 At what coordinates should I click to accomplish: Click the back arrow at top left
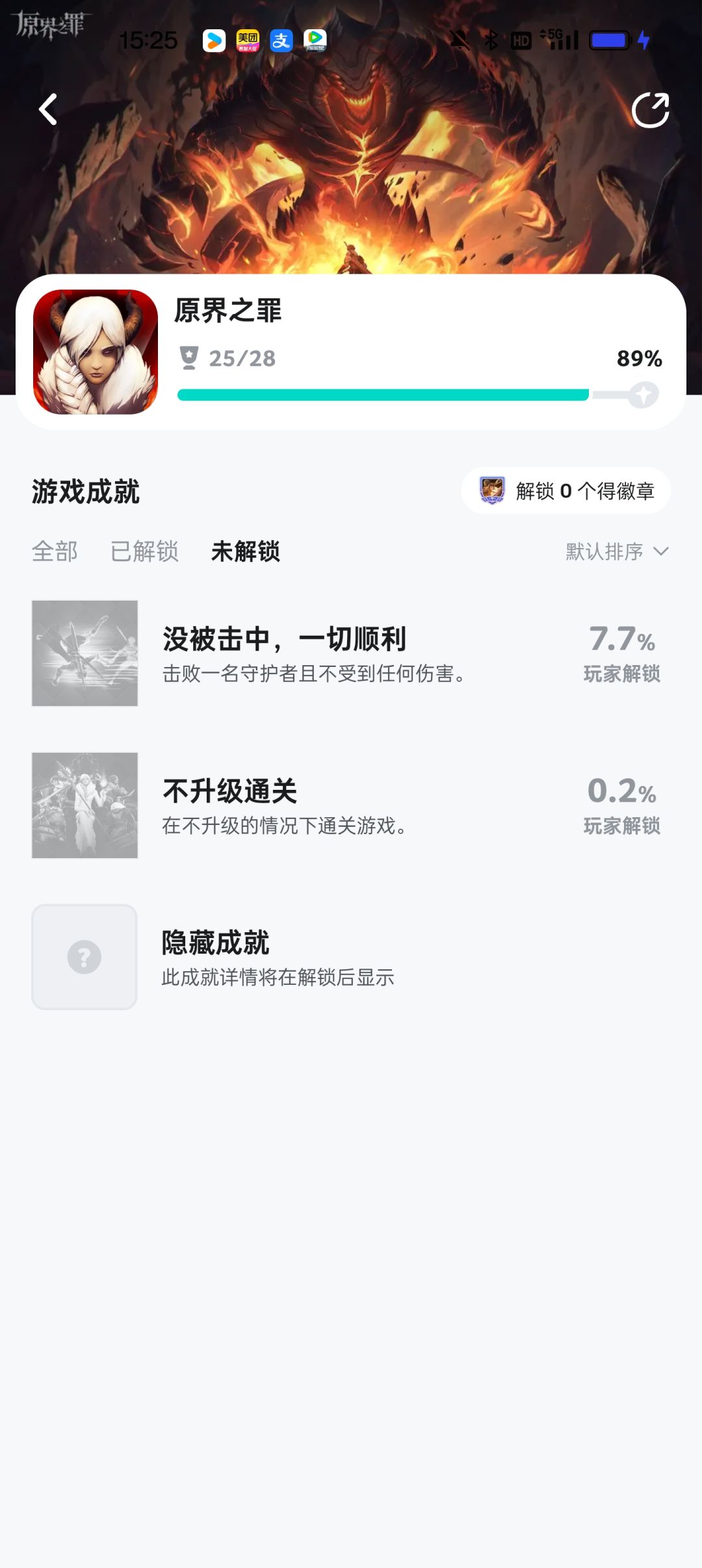pos(47,109)
